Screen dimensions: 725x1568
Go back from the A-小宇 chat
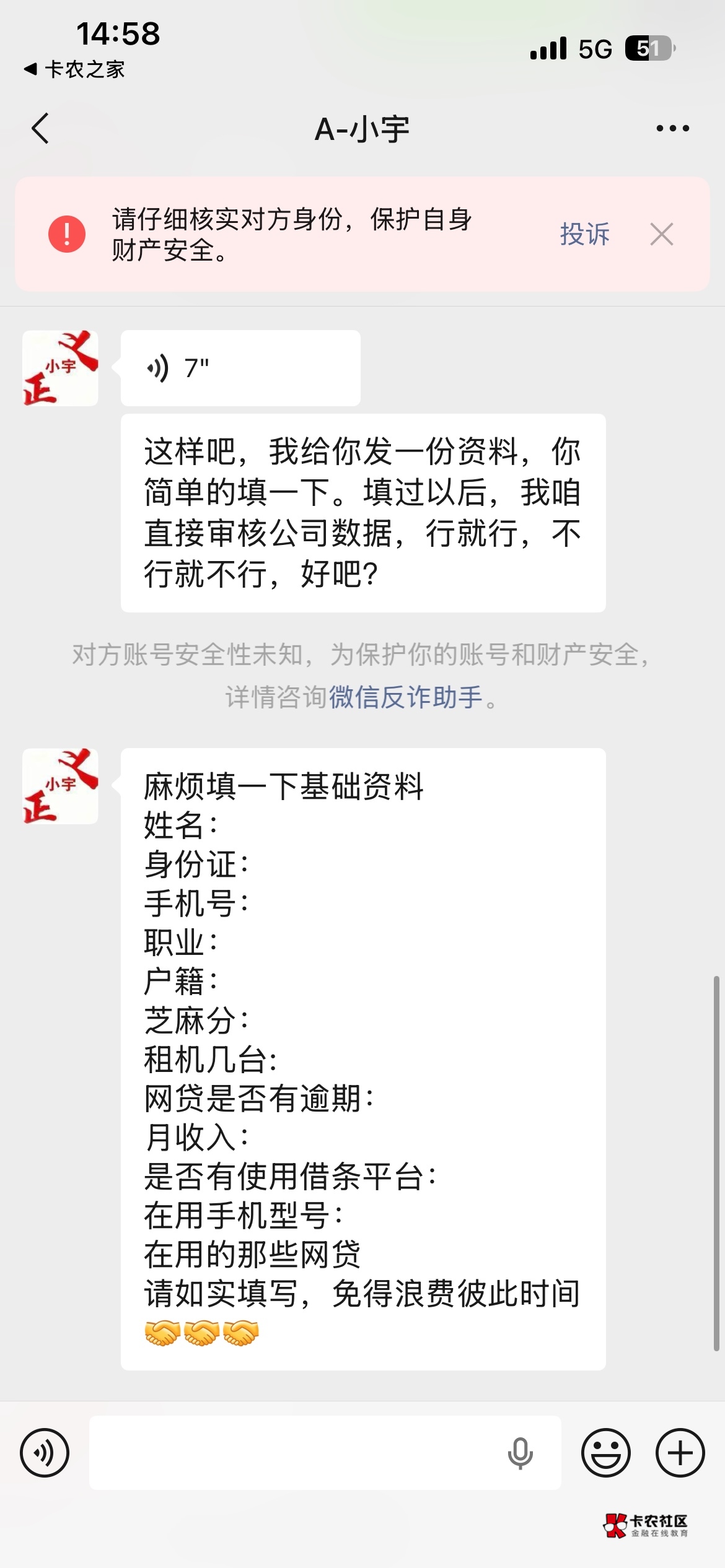pos(40,129)
